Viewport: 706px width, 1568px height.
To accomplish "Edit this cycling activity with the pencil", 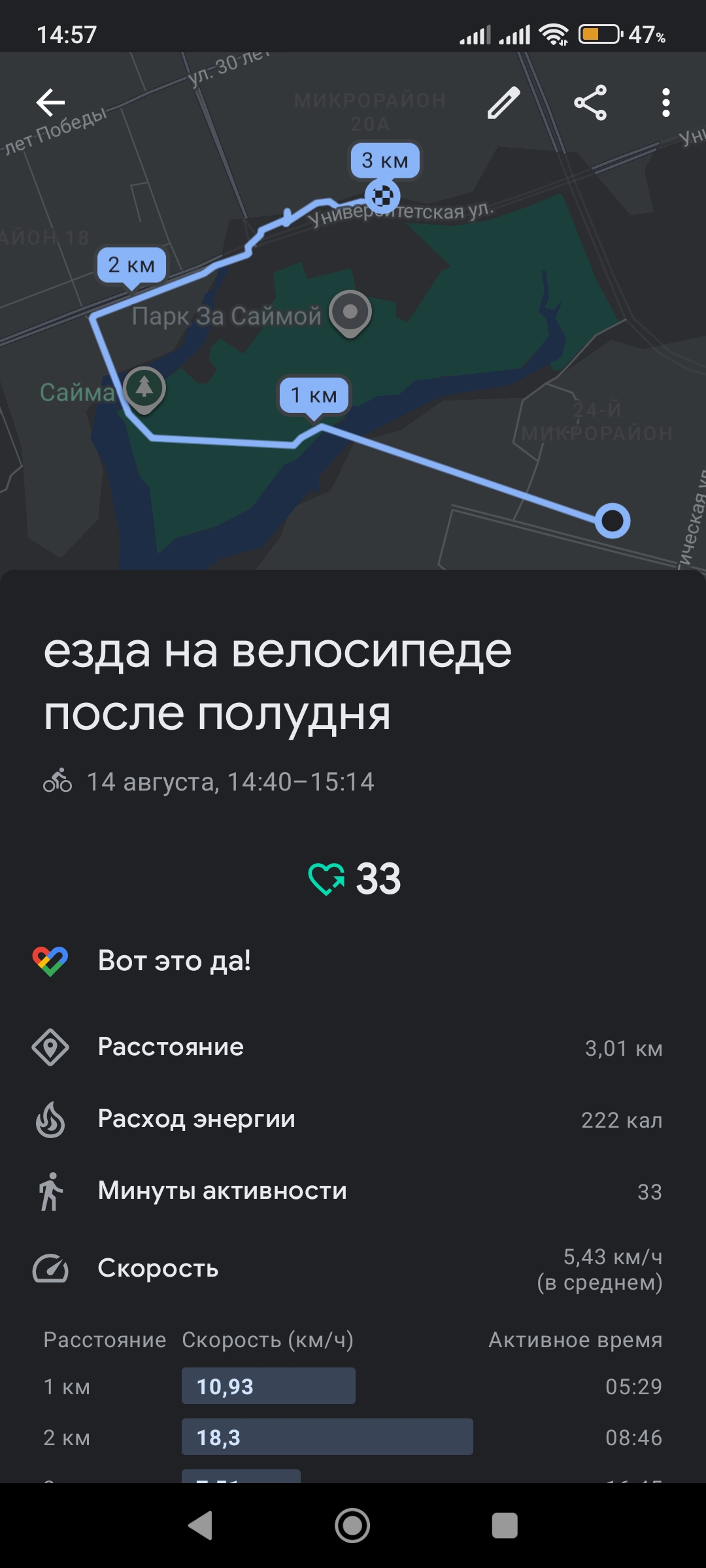I will click(503, 103).
